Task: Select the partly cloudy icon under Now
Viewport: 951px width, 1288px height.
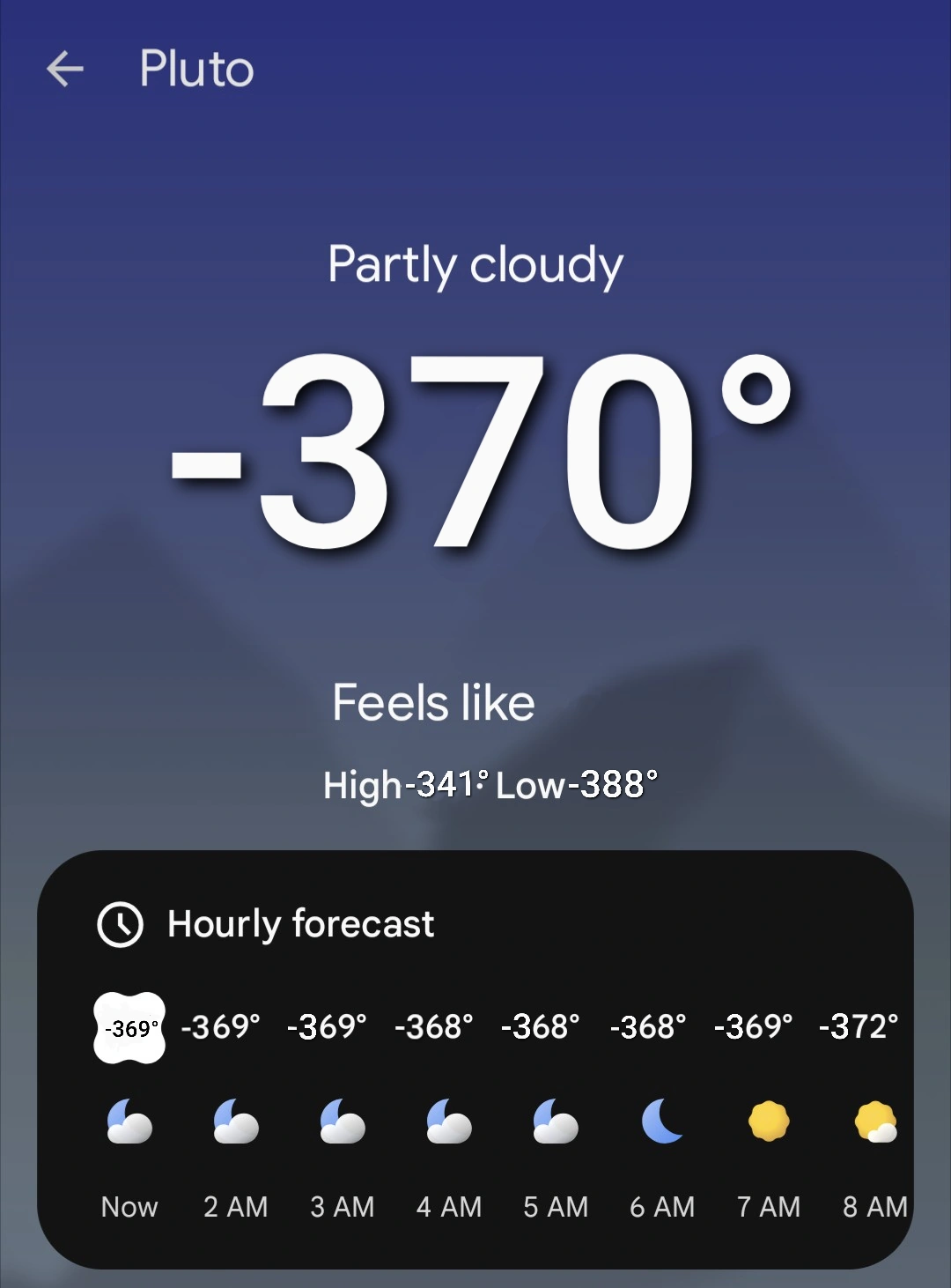Action: coord(129,1121)
